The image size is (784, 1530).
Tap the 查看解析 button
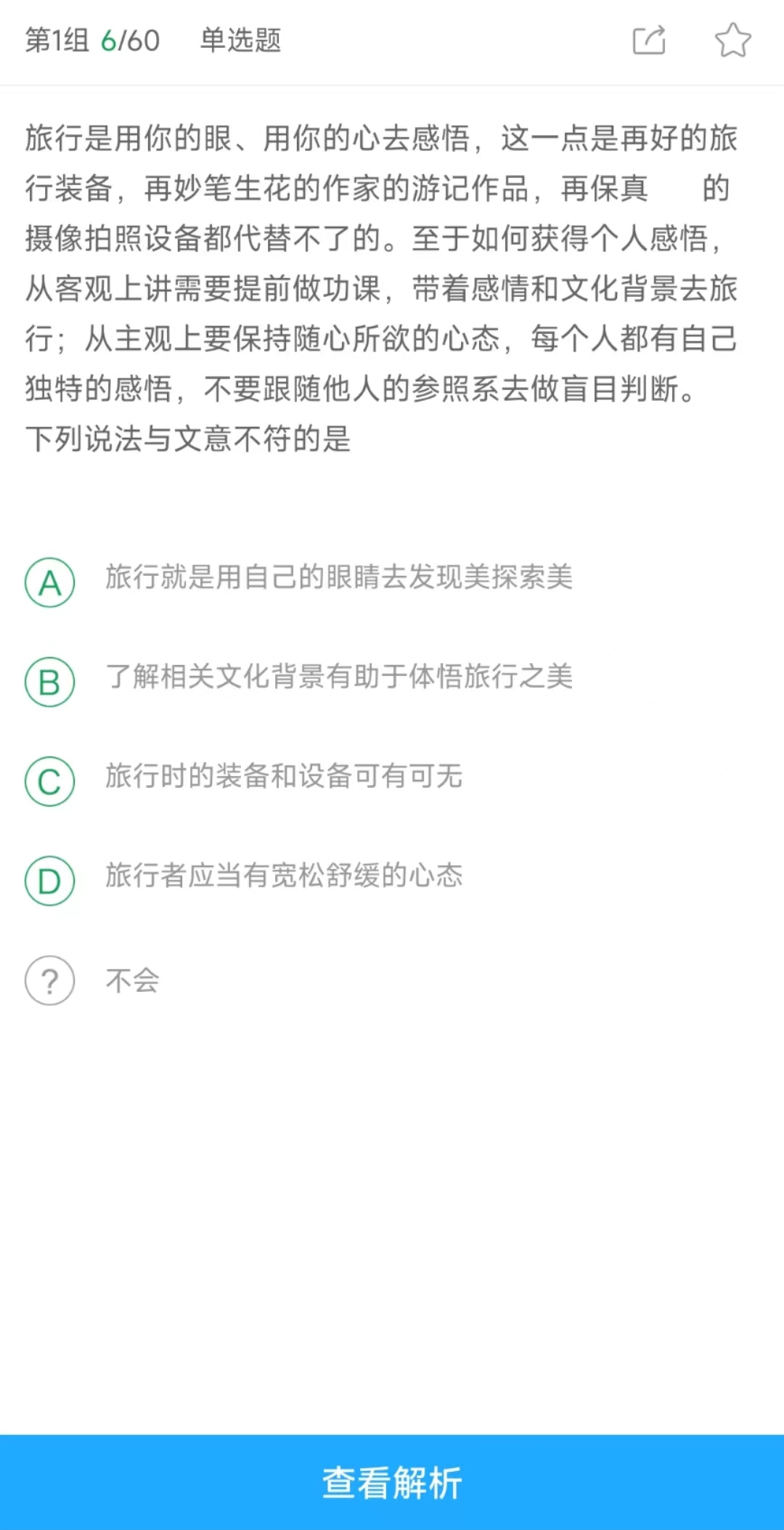coord(392,1482)
